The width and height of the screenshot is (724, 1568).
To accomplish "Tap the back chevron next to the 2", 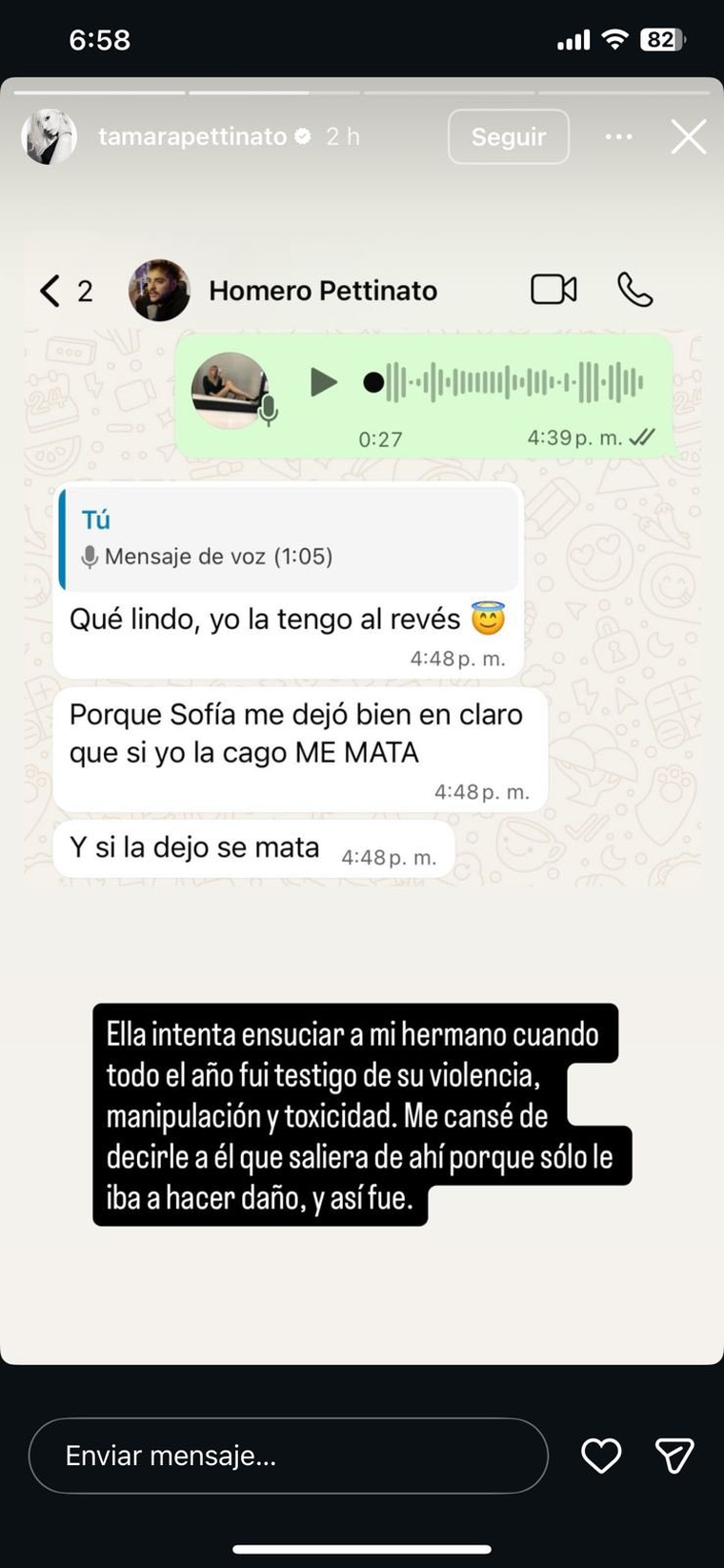I will [x=50, y=290].
